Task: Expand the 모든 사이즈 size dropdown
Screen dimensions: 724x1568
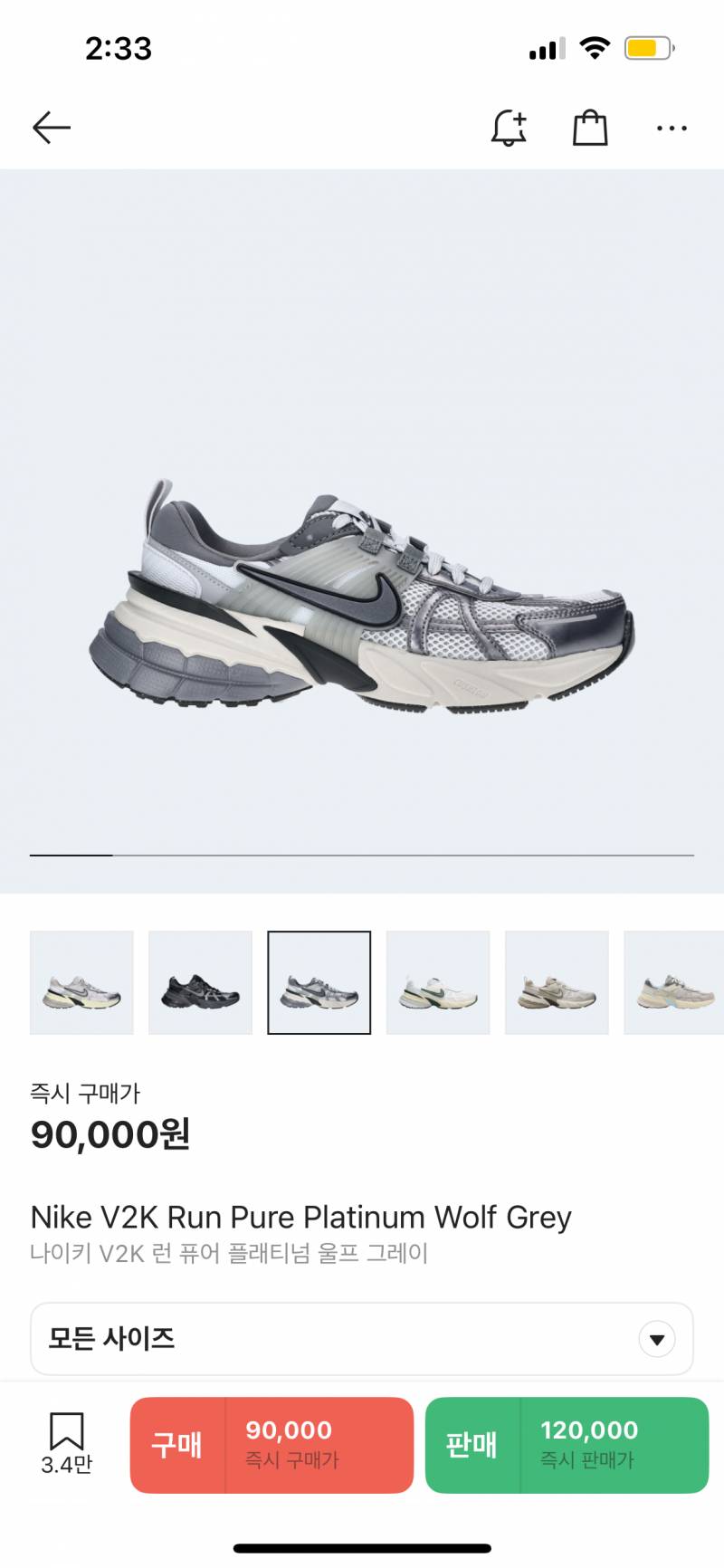Action: point(362,1339)
